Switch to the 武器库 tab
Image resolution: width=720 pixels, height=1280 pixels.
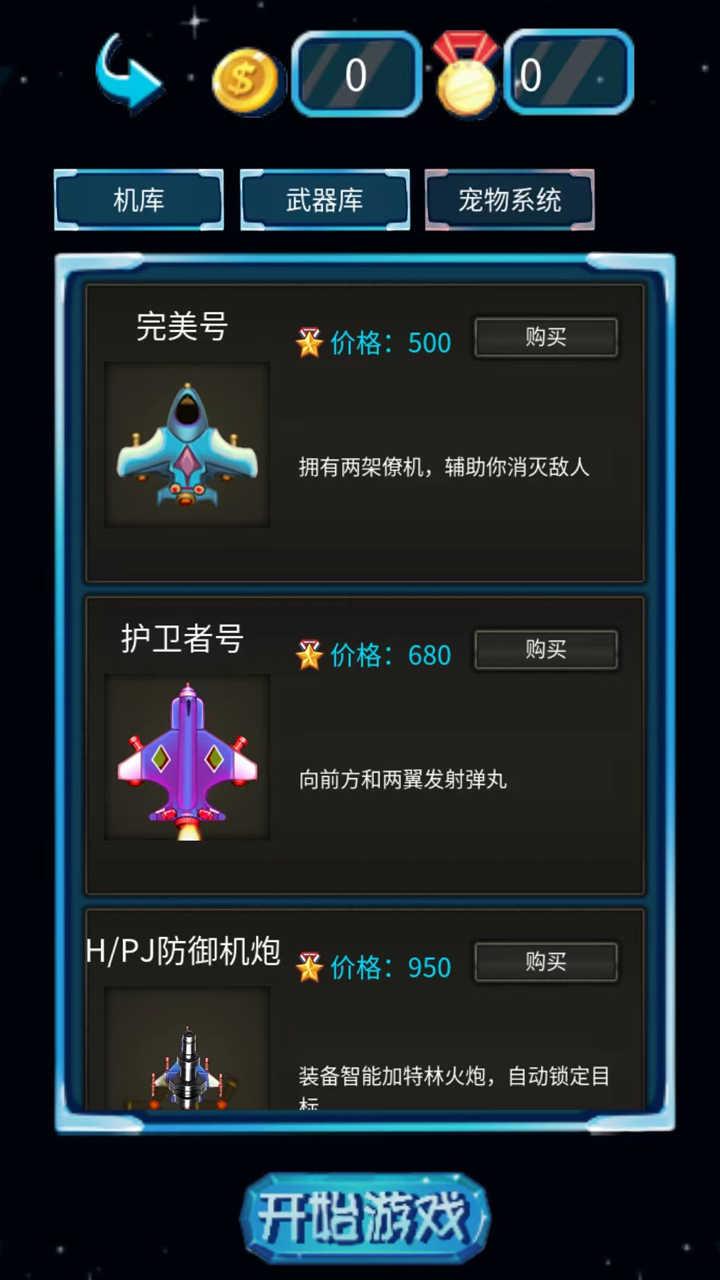324,200
